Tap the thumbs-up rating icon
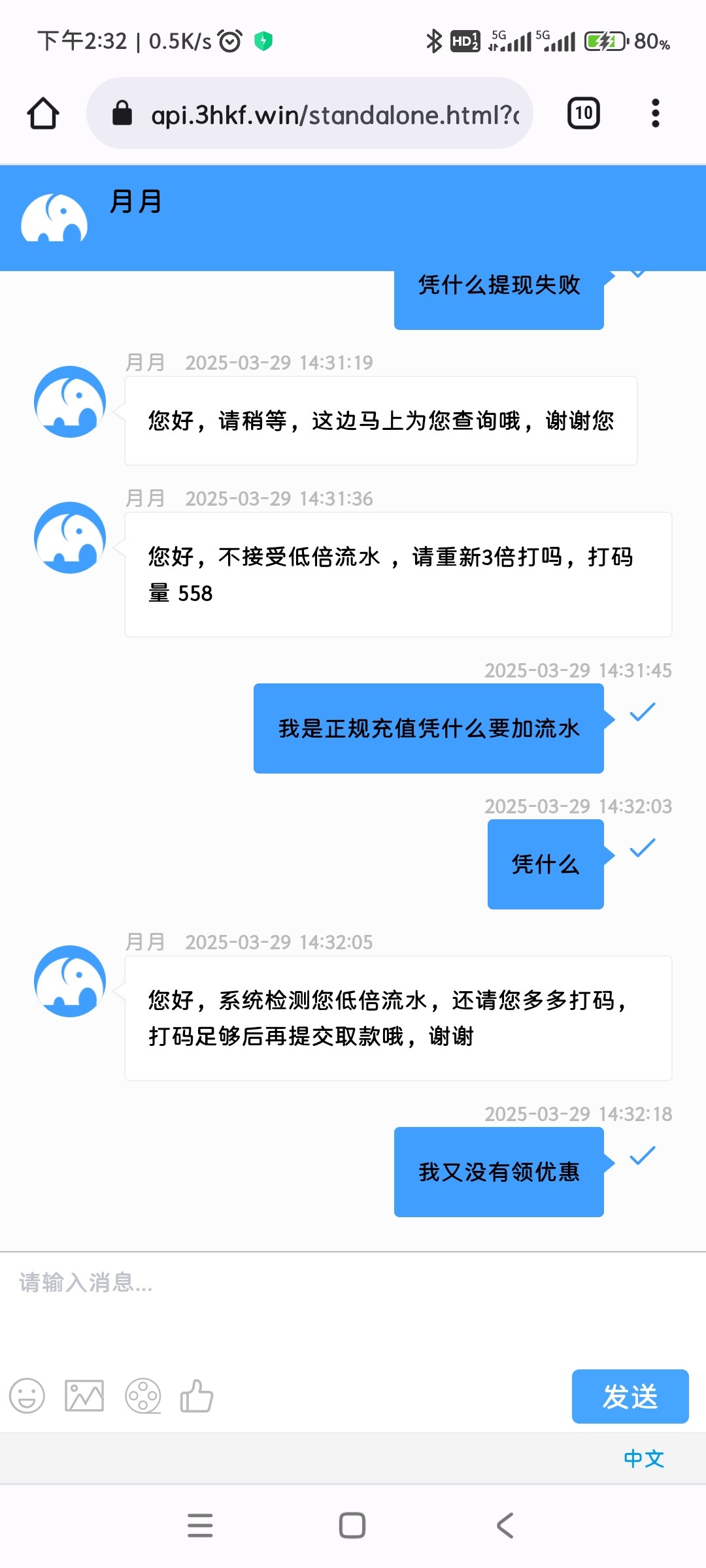 pos(197,1396)
